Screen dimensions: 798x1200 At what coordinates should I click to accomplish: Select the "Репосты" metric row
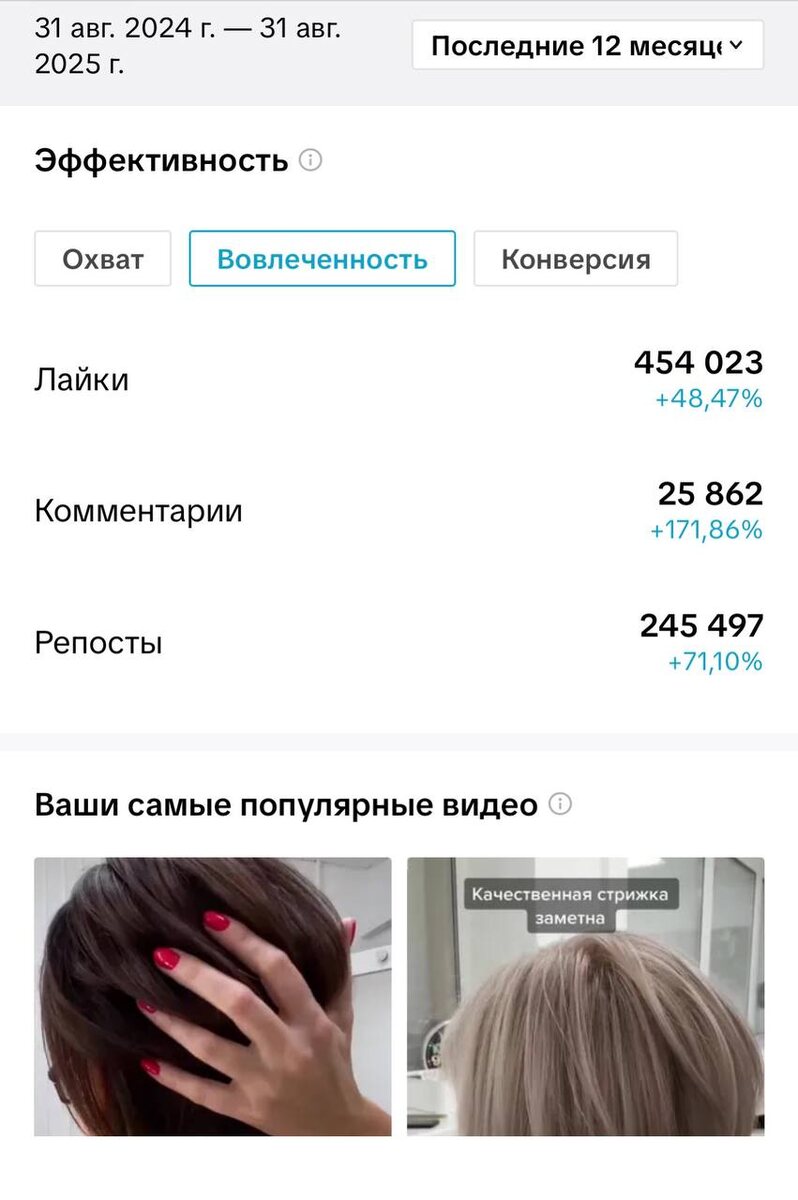(98, 642)
